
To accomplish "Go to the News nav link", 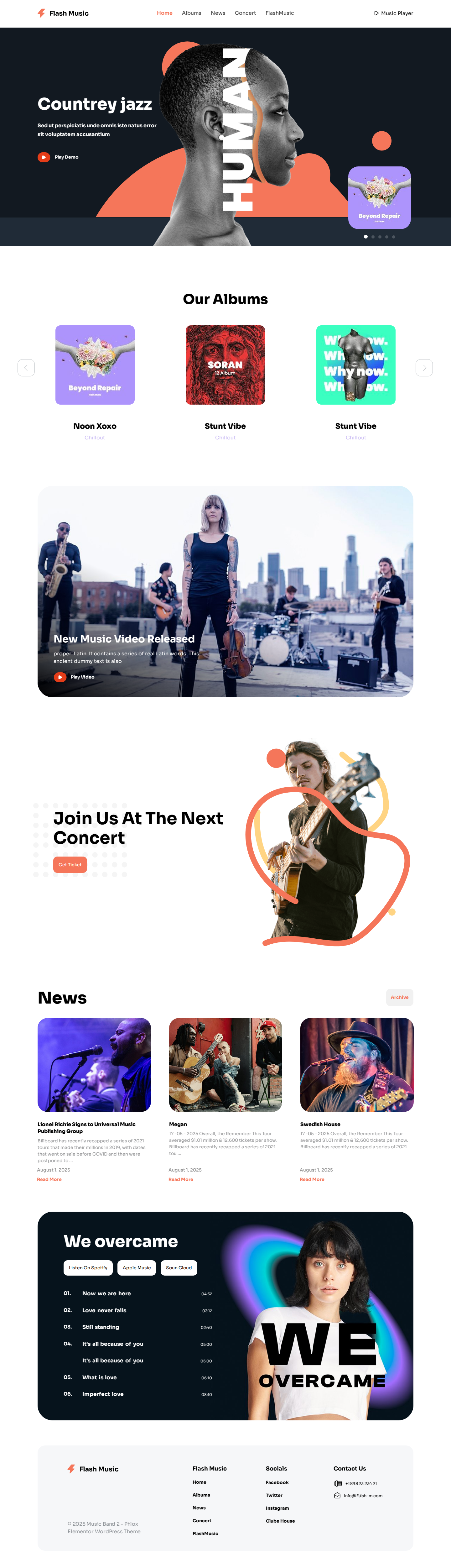I will click(218, 13).
